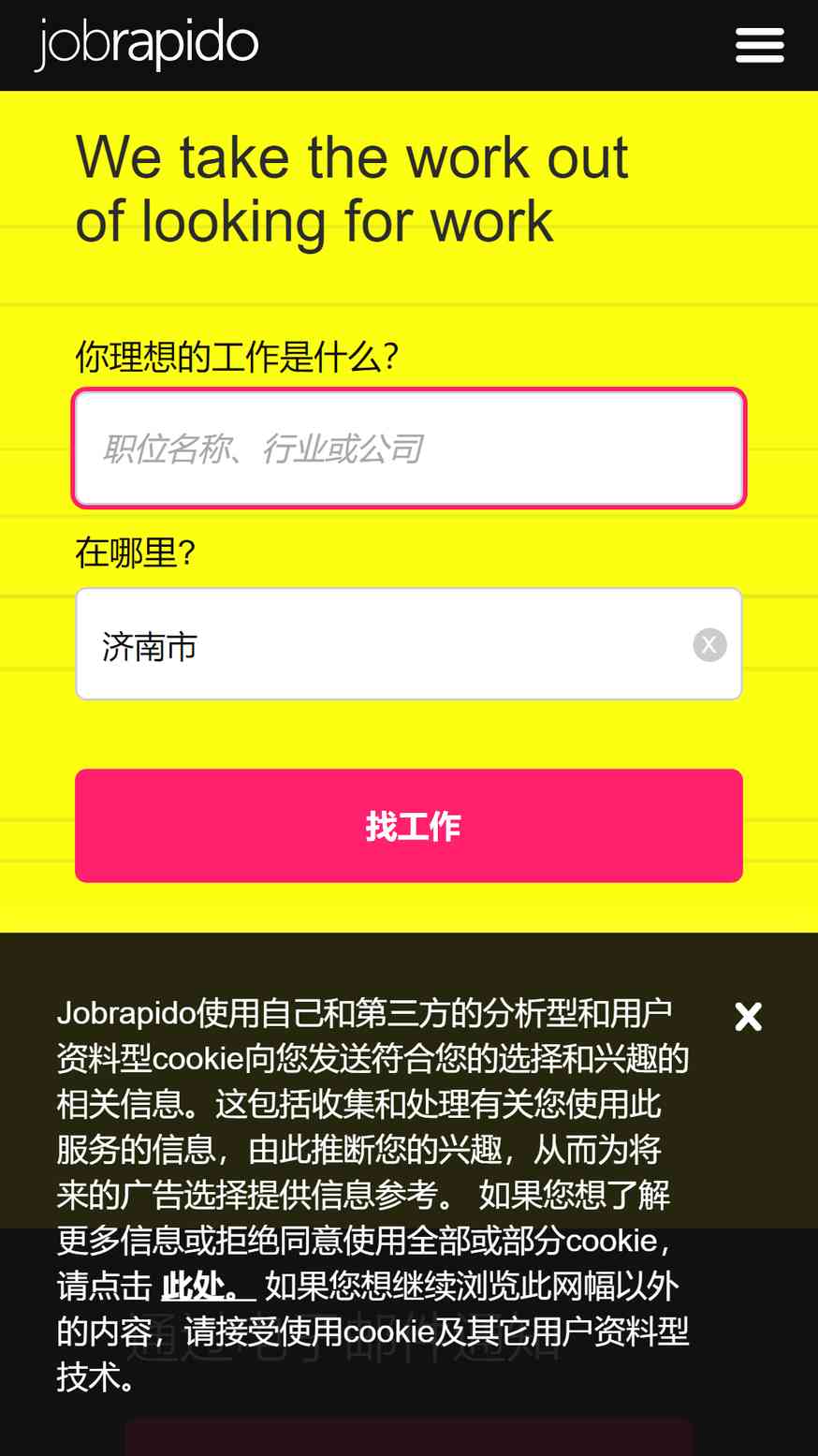Tap the Jobrapido logo to go home
The image size is (818, 1456).
tap(146, 44)
